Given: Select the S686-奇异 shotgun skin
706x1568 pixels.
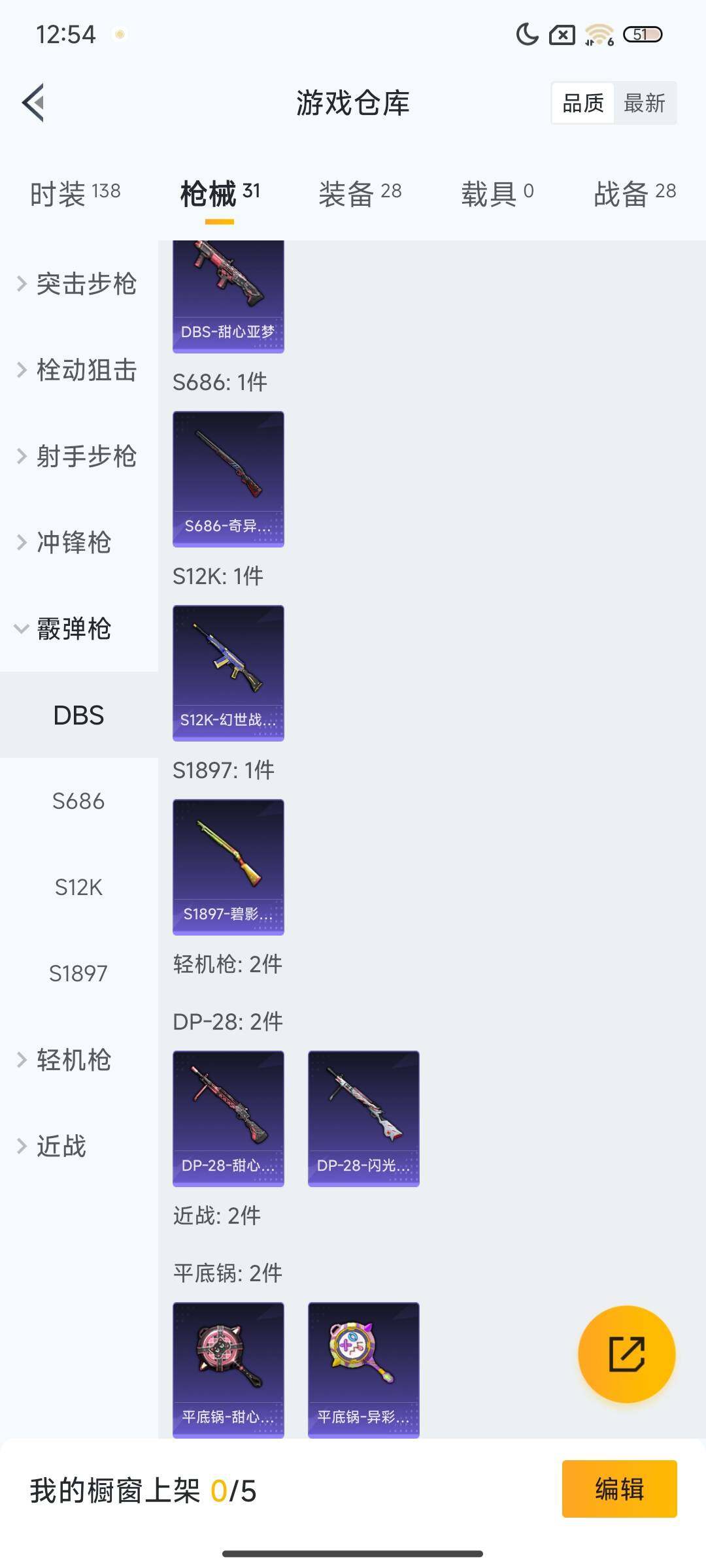Looking at the screenshot, I should [x=228, y=478].
